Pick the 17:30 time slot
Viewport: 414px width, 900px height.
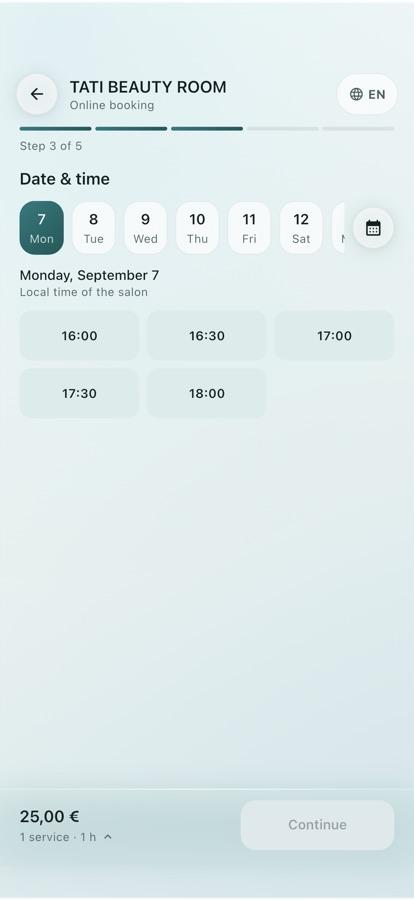79,393
